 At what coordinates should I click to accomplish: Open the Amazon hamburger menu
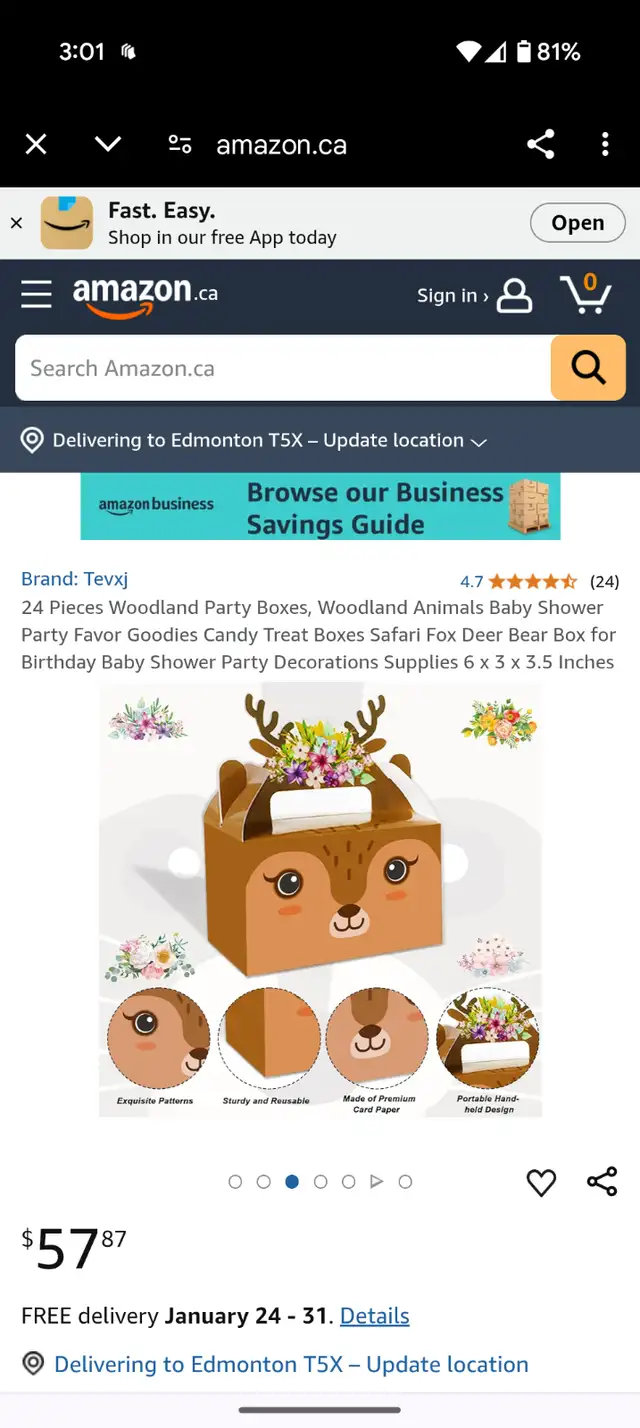(x=36, y=294)
